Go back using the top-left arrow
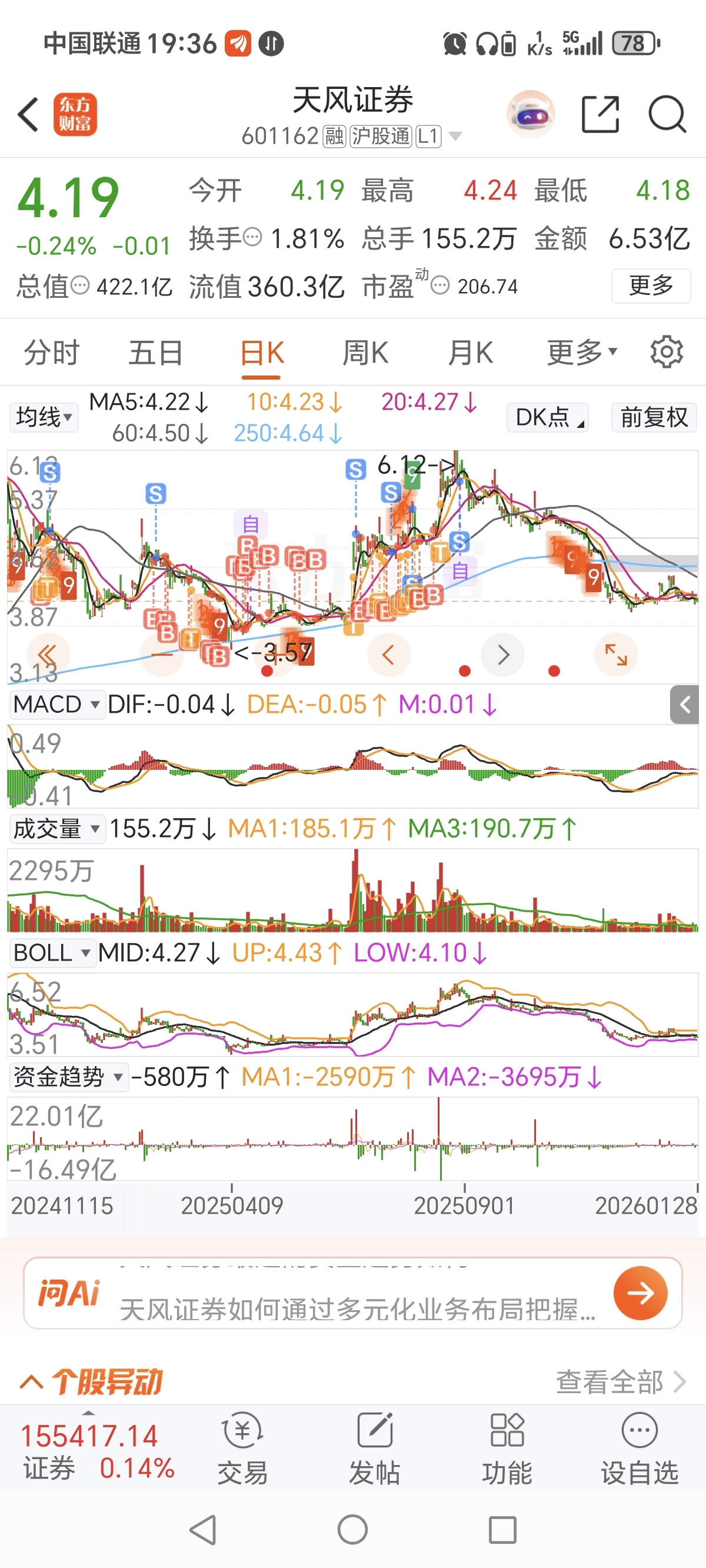Screen dimensions: 706x1568 [x=28, y=114]
